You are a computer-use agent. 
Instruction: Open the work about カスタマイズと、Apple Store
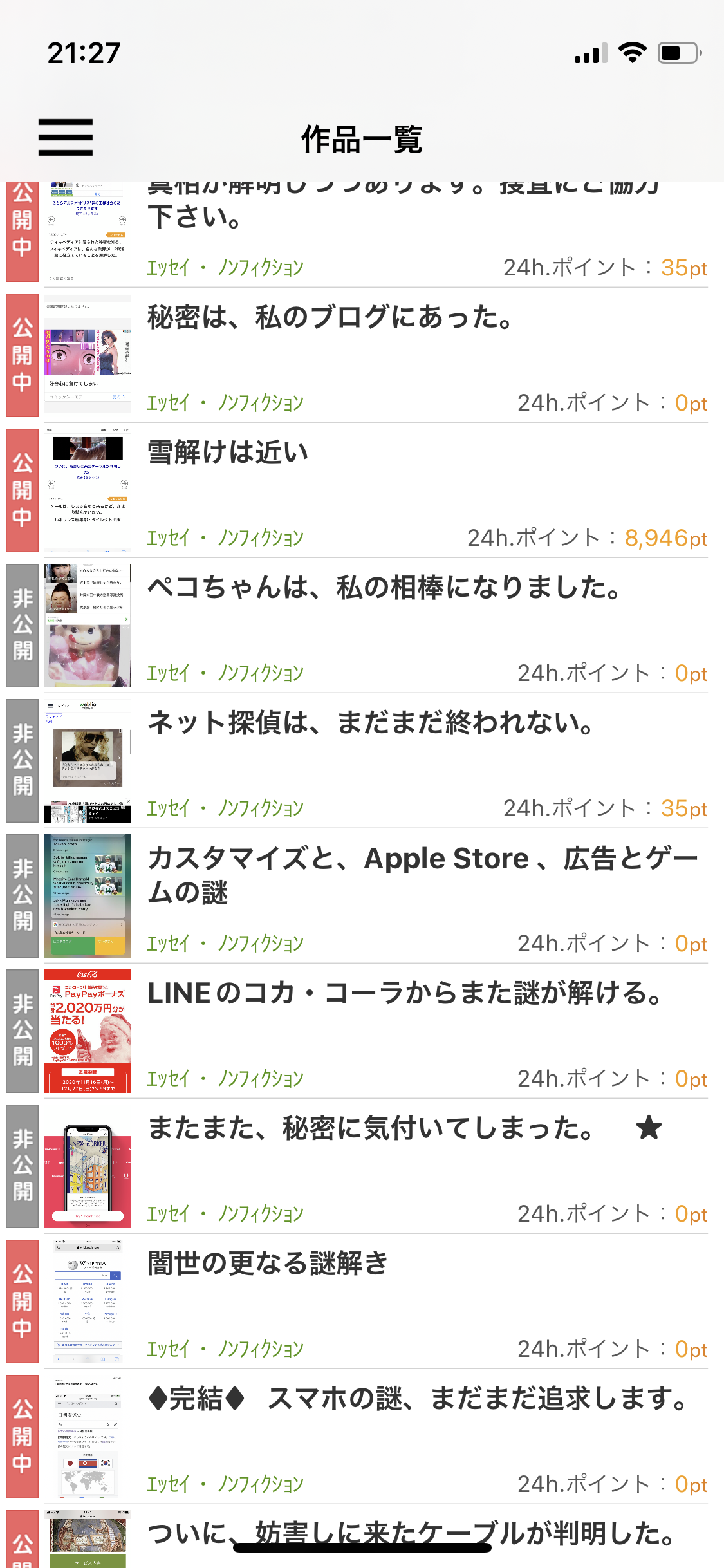point(422,874)
